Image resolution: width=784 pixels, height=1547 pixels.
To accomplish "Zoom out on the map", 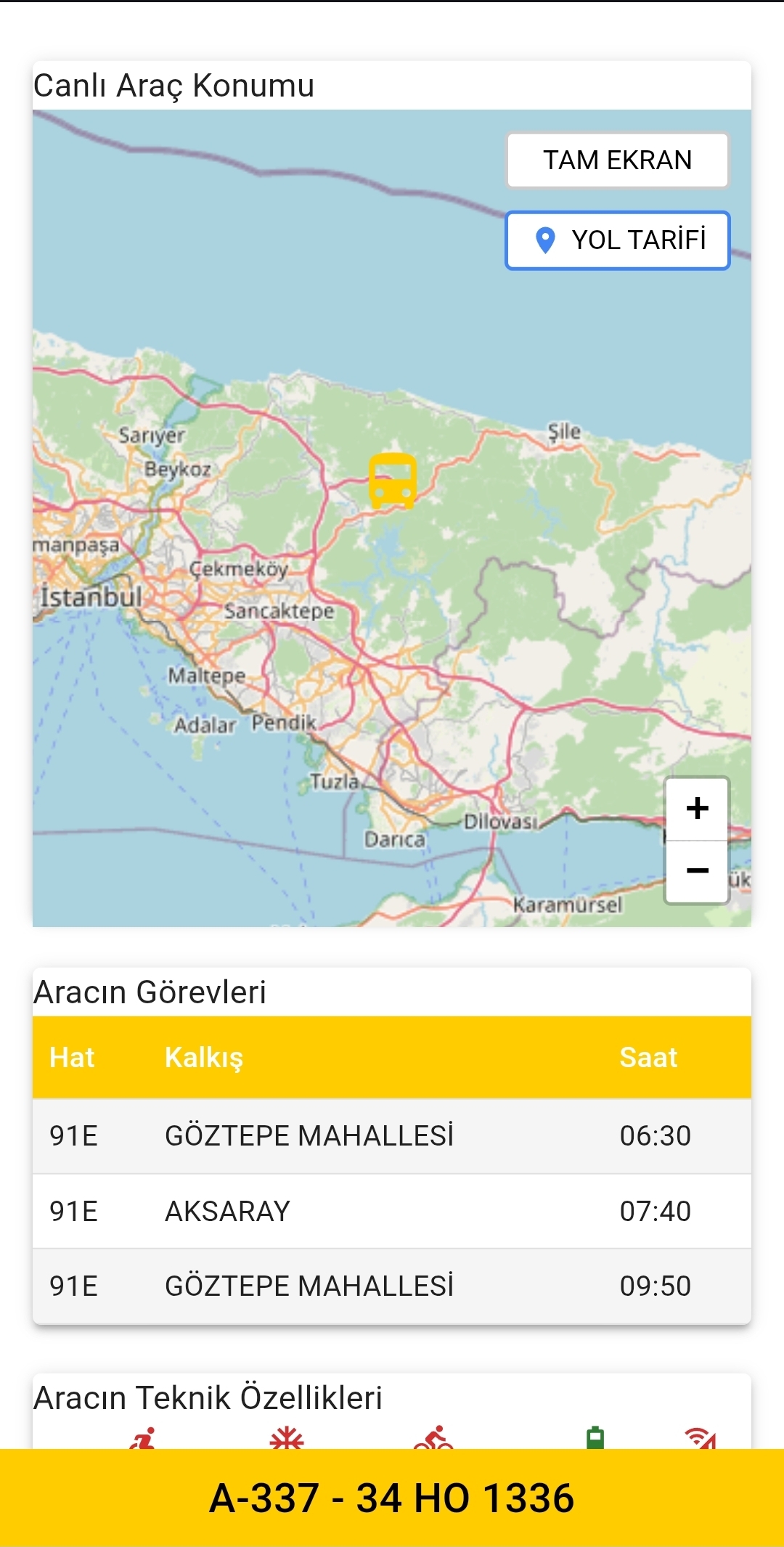I will (x=697, y=870).
